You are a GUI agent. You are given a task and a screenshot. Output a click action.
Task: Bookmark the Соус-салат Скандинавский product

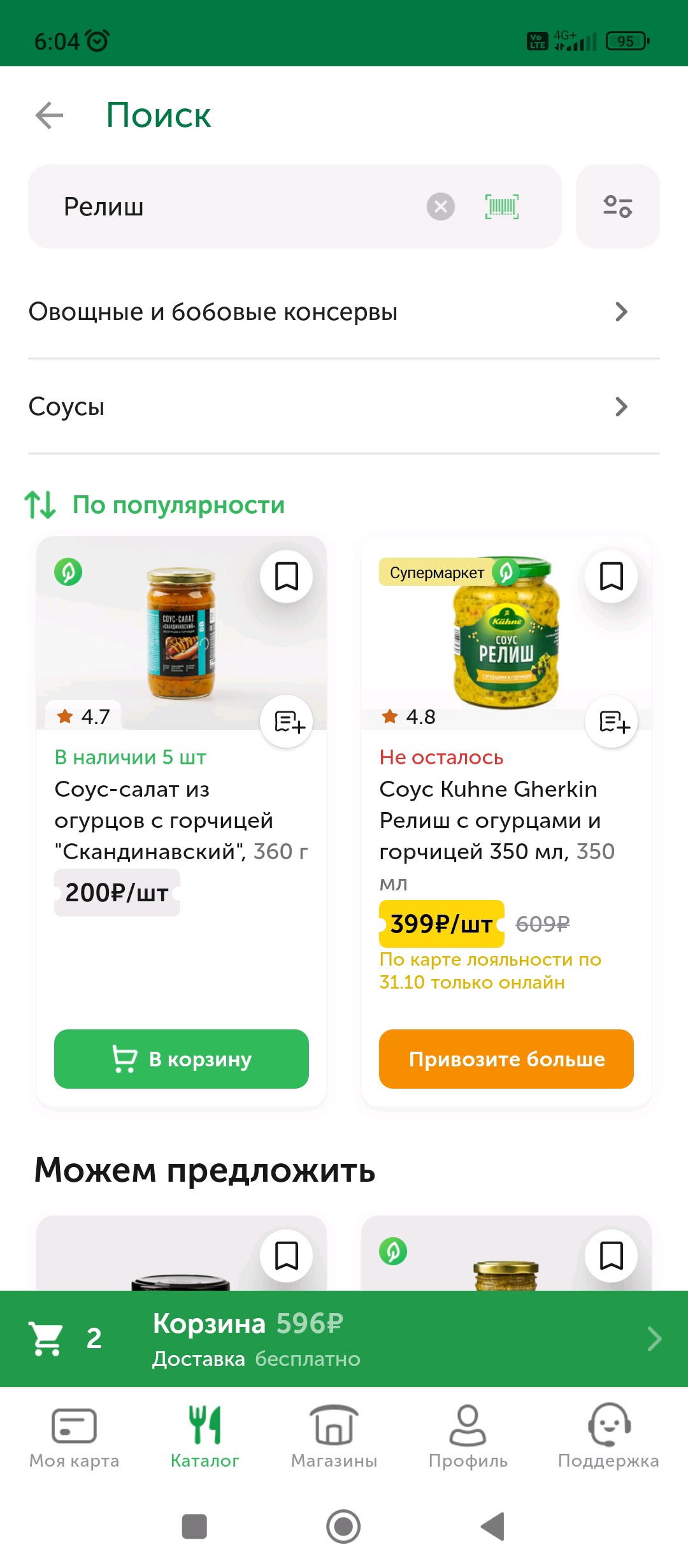[x=286, y=576]
